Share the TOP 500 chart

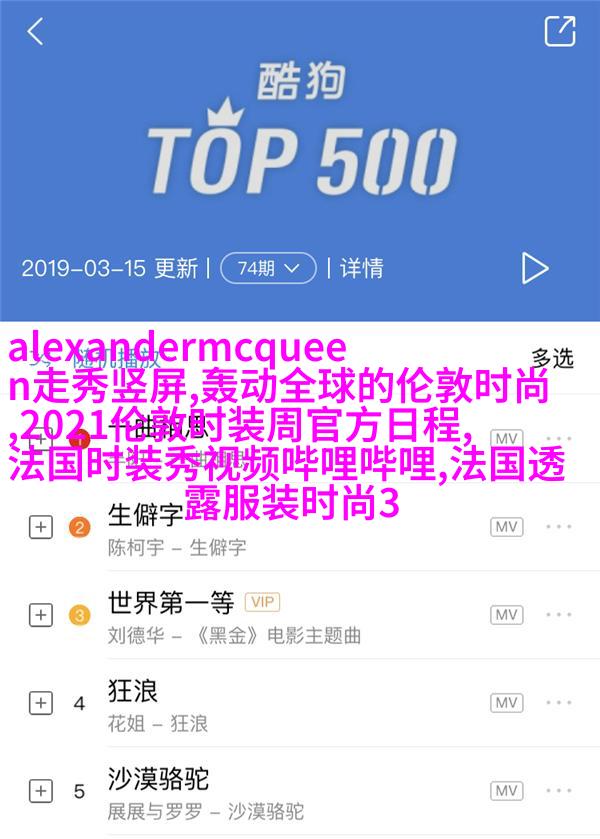pos(559,31)
